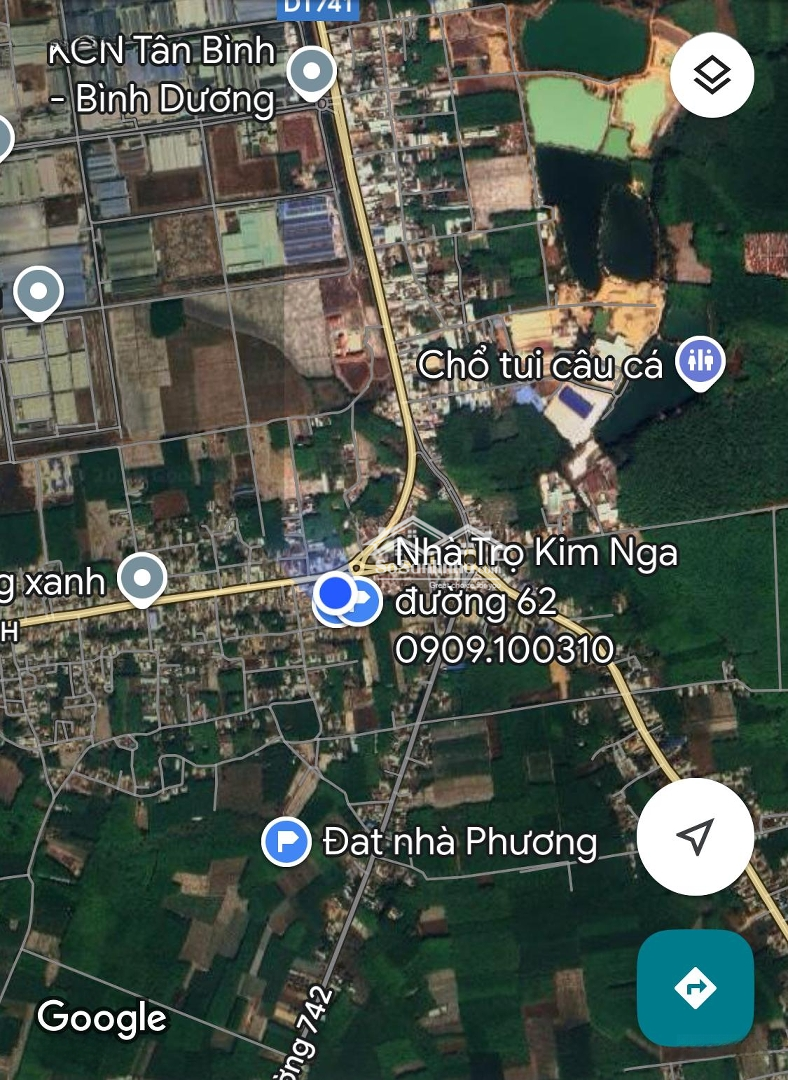The image size is (788, 1080).
Task: Click the "g xanh" text label
Action: tap(52, 581)
